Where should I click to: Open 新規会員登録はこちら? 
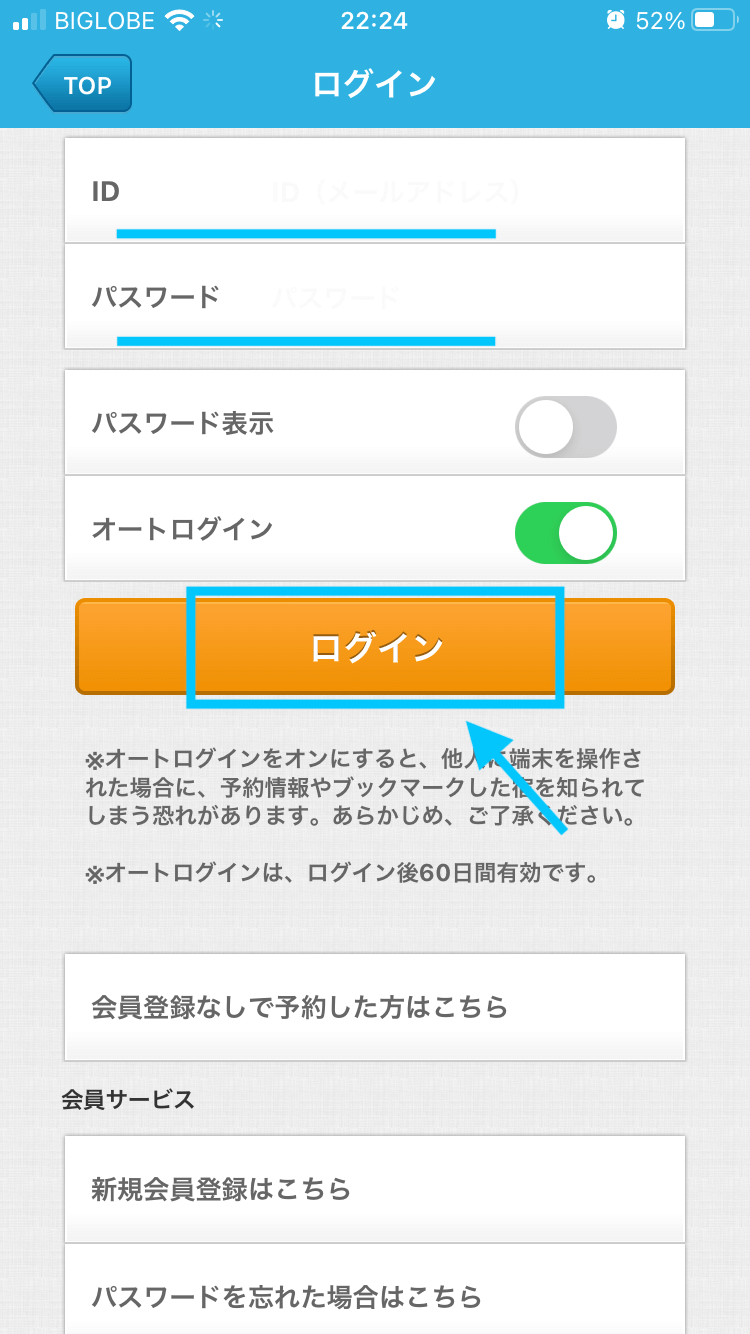(375, 1189)
